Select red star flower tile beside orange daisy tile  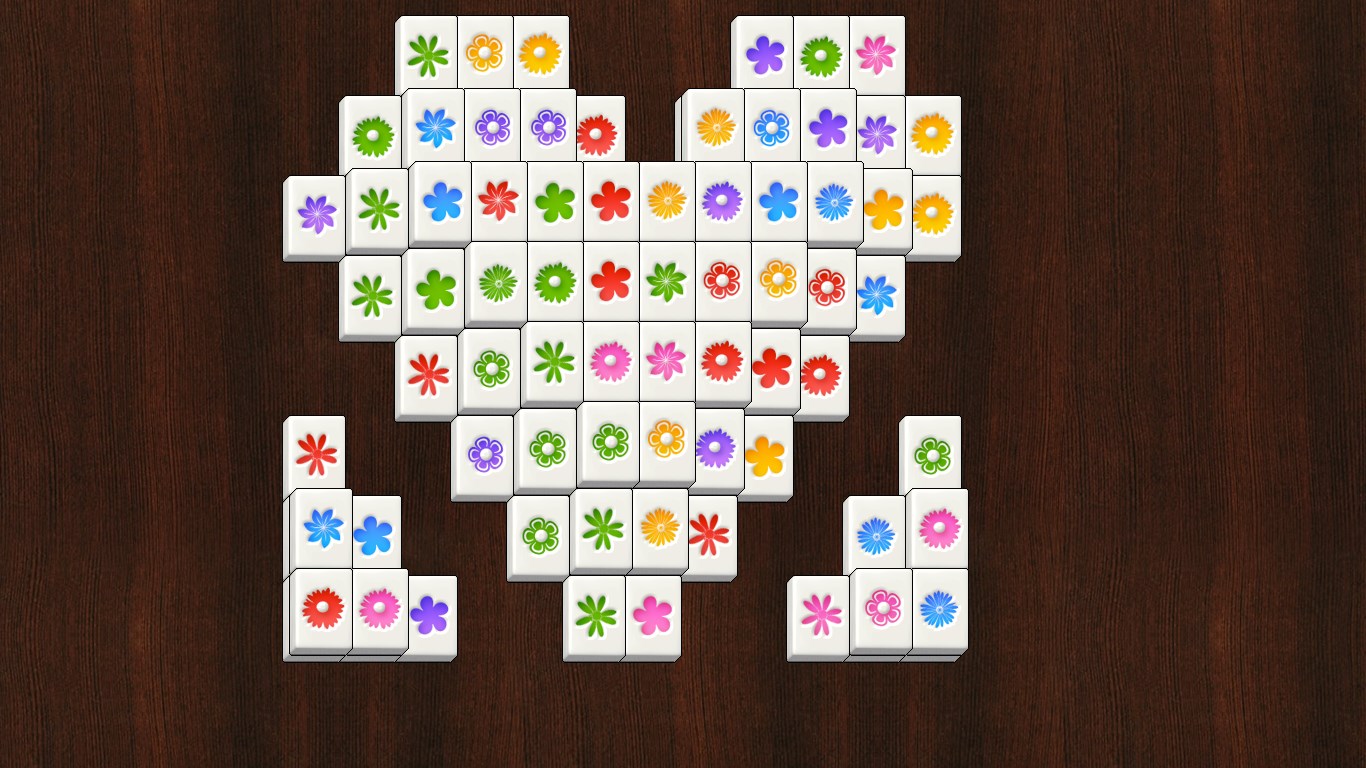[x=709, y=534]
